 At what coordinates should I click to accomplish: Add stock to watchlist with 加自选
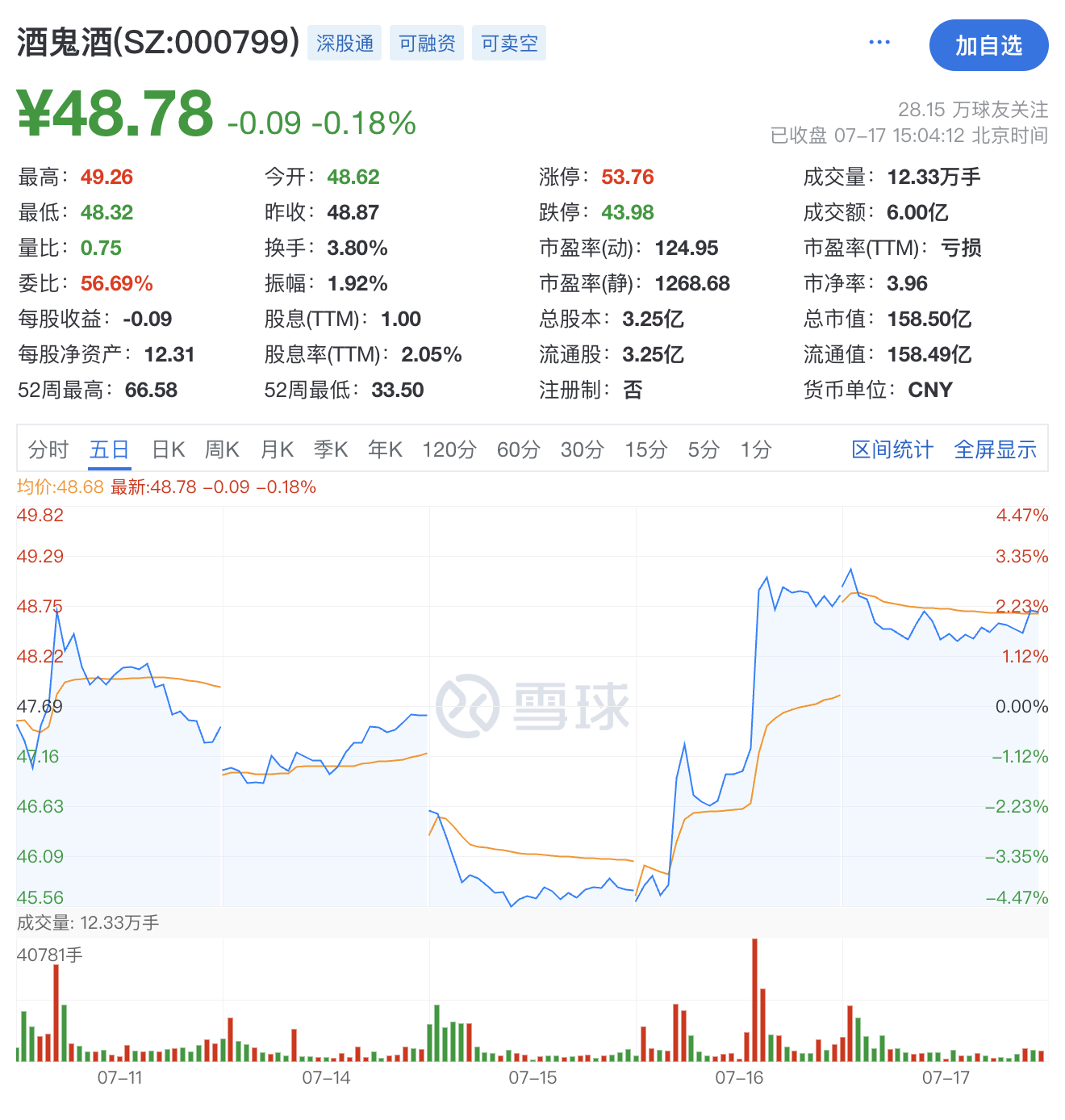pyautogui.click(x=988, y=46)
